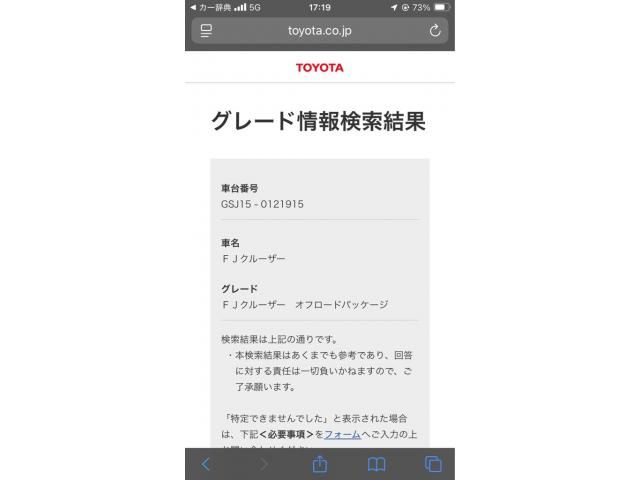Open the page format menu

pos(206,31)
